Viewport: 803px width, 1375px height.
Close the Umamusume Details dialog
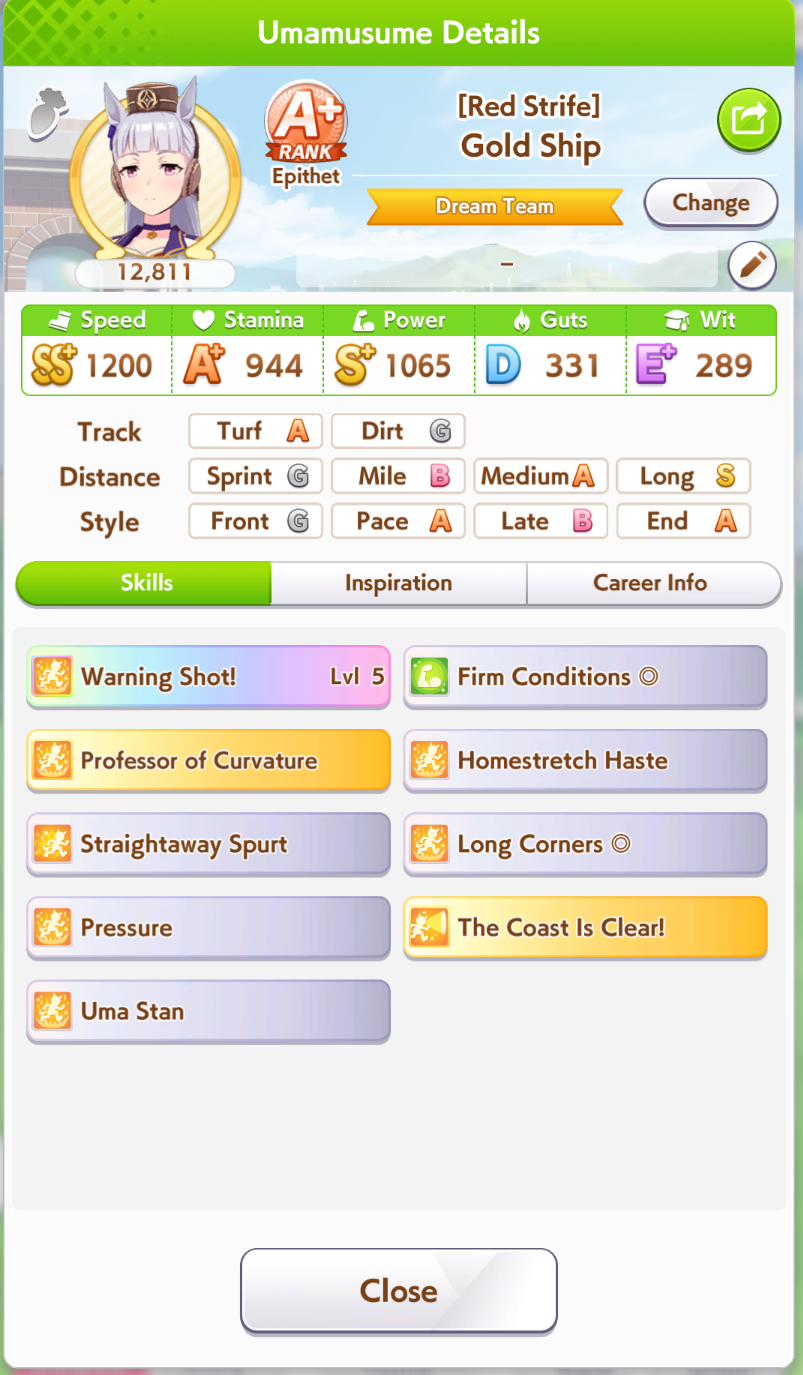click(x=398, y=1290)
